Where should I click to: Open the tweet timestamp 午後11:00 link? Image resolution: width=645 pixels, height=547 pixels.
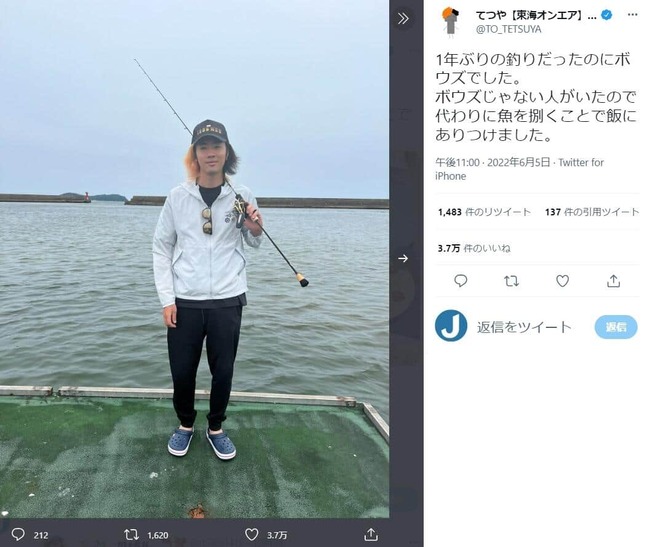tap(459, 162)
